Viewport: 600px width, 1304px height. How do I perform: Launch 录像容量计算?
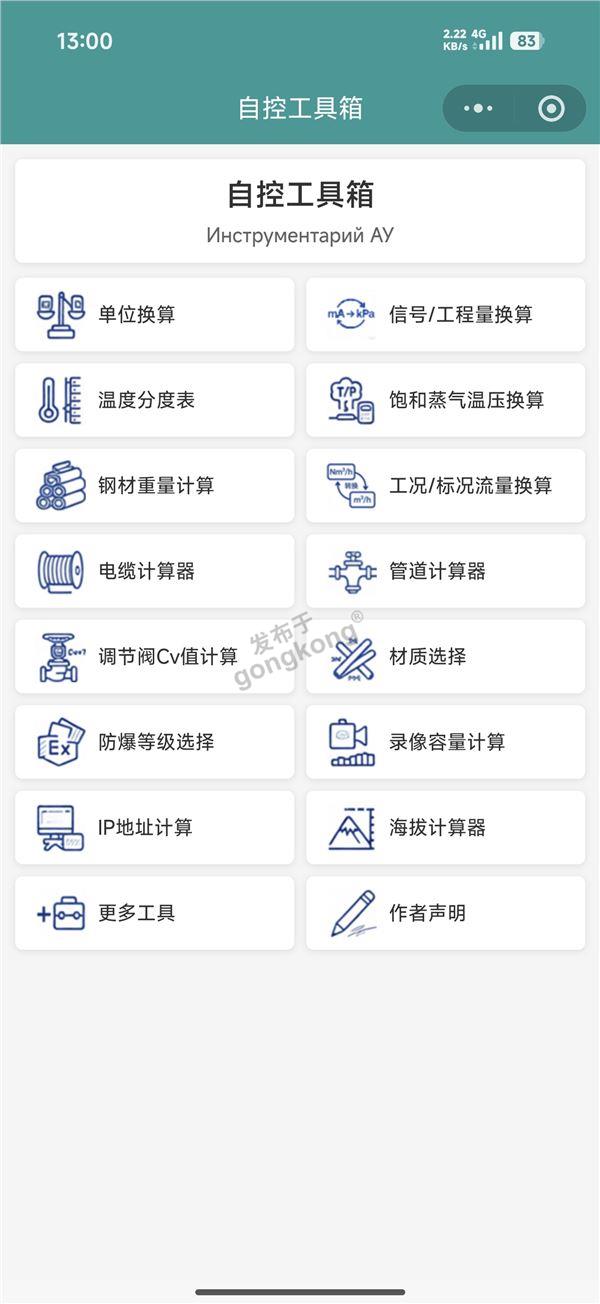(x=445, y=742)
